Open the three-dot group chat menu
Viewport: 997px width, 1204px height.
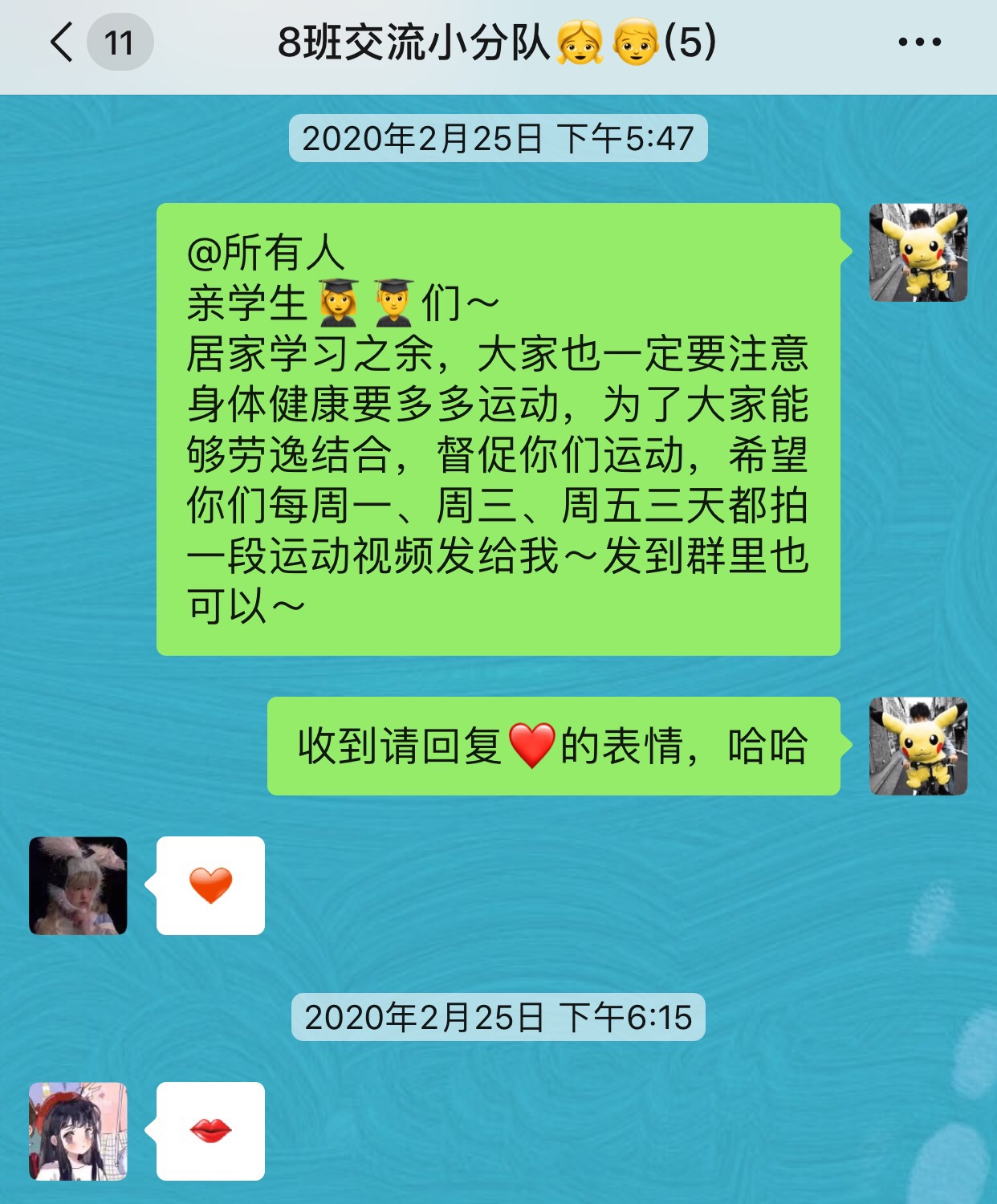[x=919, y=43]
